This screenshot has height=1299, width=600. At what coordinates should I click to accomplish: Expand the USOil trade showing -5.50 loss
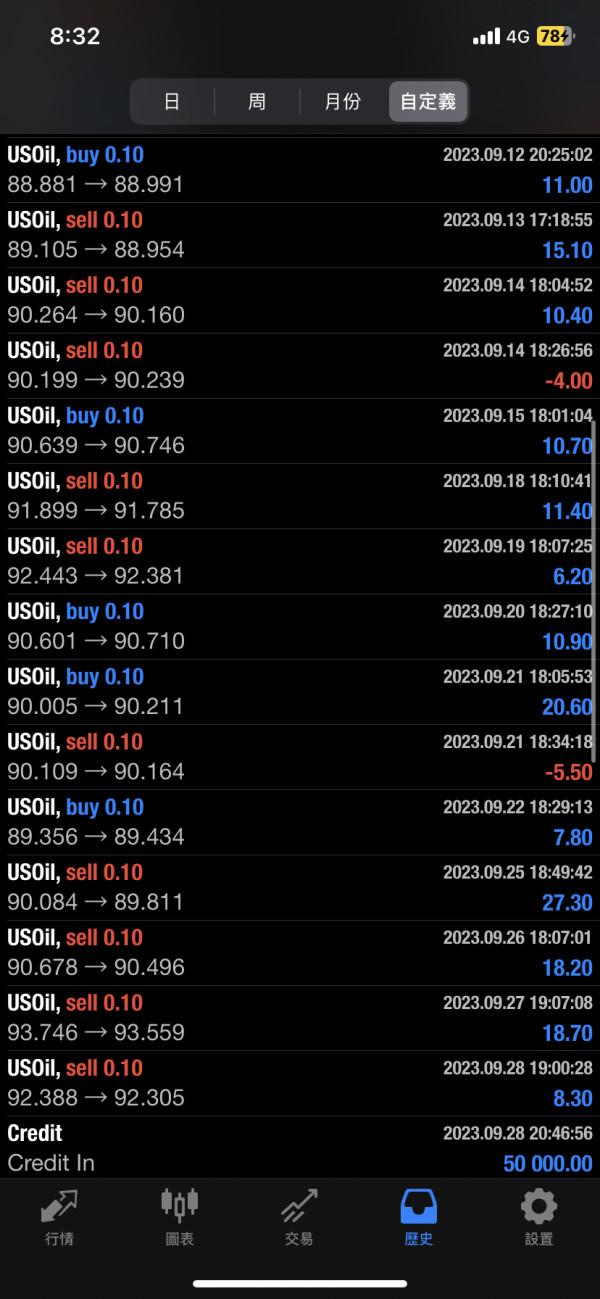300,757
